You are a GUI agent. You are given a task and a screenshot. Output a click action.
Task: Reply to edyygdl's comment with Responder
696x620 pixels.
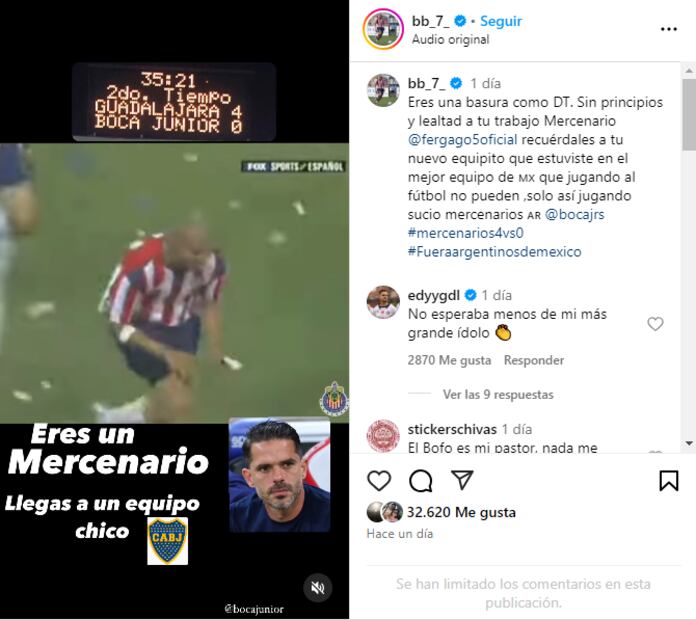[533, 360]
